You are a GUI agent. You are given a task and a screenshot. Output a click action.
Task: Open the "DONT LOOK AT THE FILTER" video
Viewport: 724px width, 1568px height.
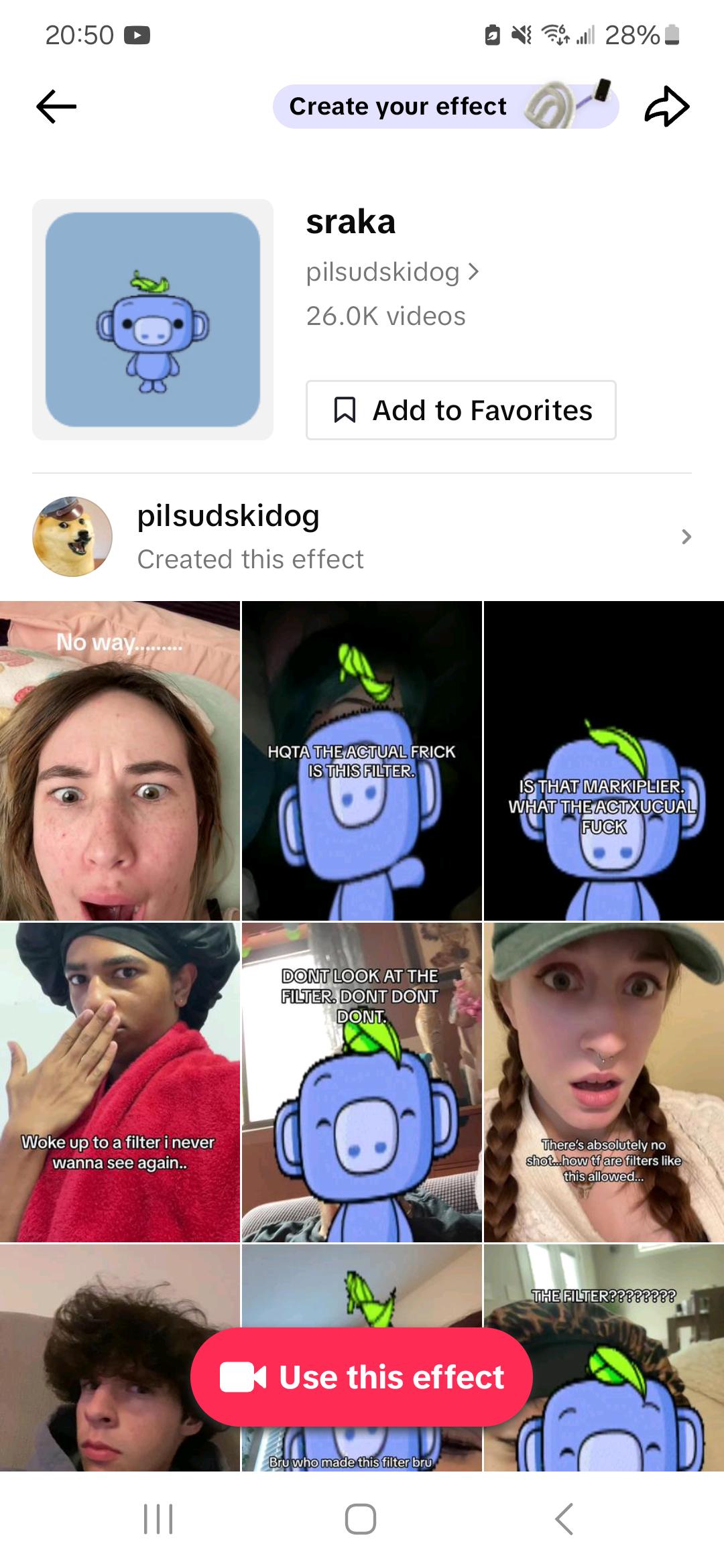pos(362,1082)
